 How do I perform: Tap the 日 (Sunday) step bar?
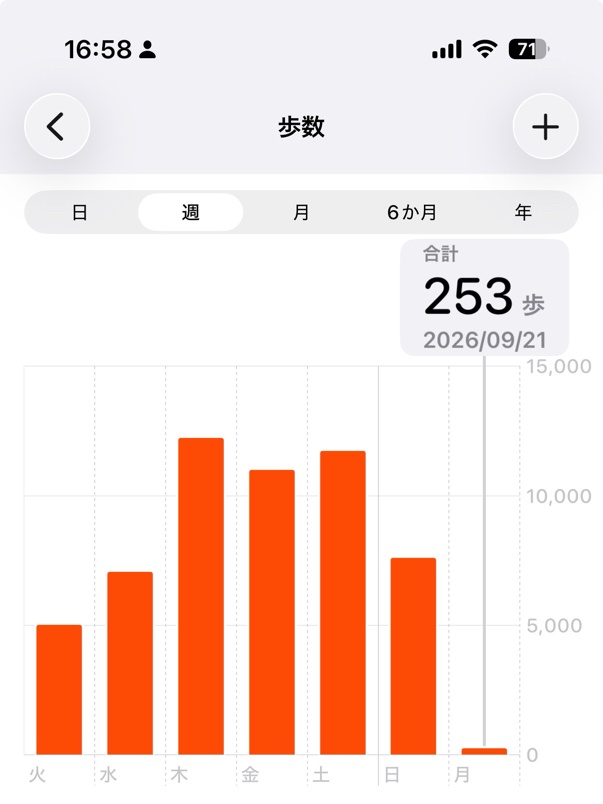pos(413,656)
